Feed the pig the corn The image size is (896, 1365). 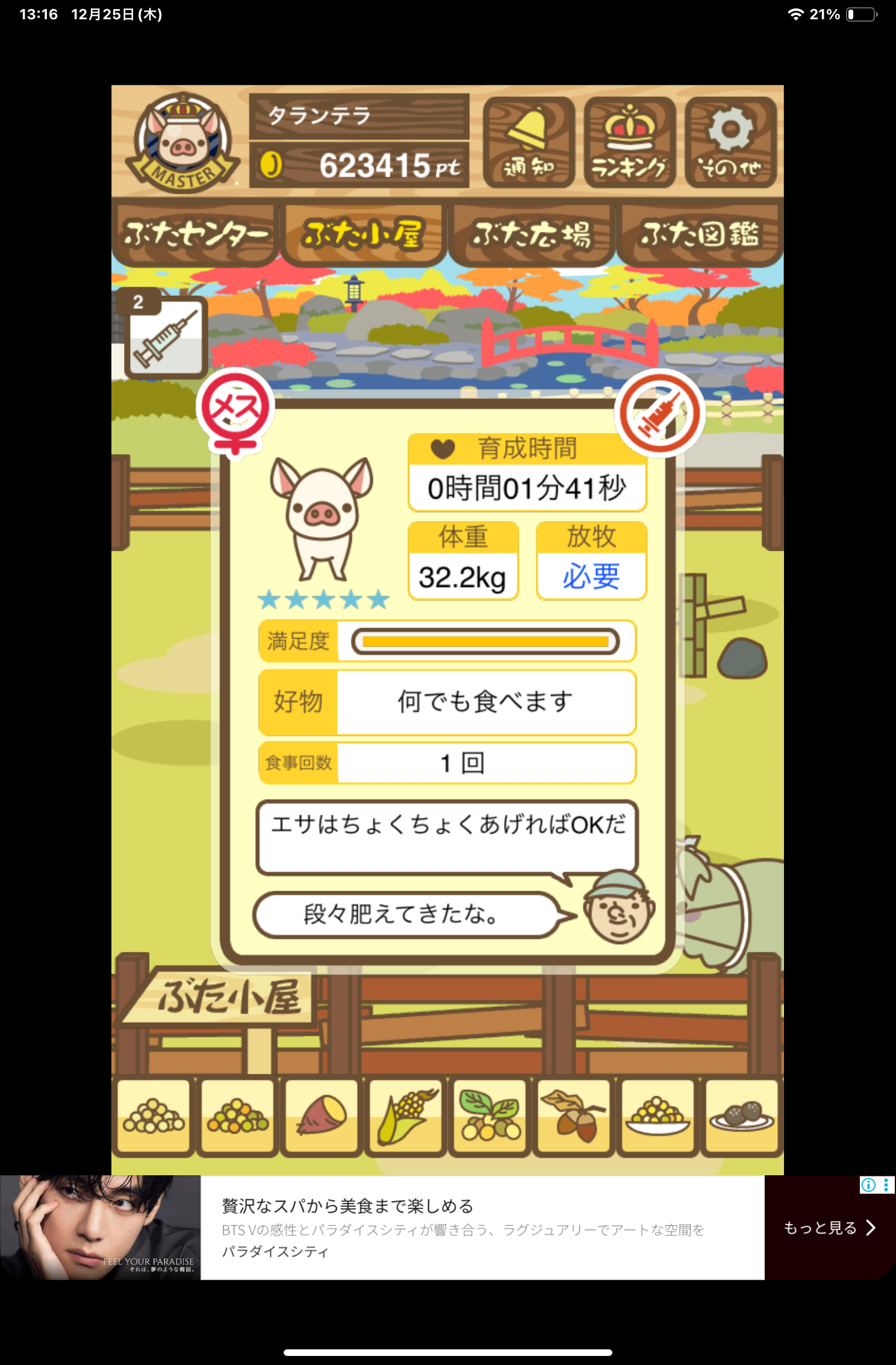tap(406, 1116)
